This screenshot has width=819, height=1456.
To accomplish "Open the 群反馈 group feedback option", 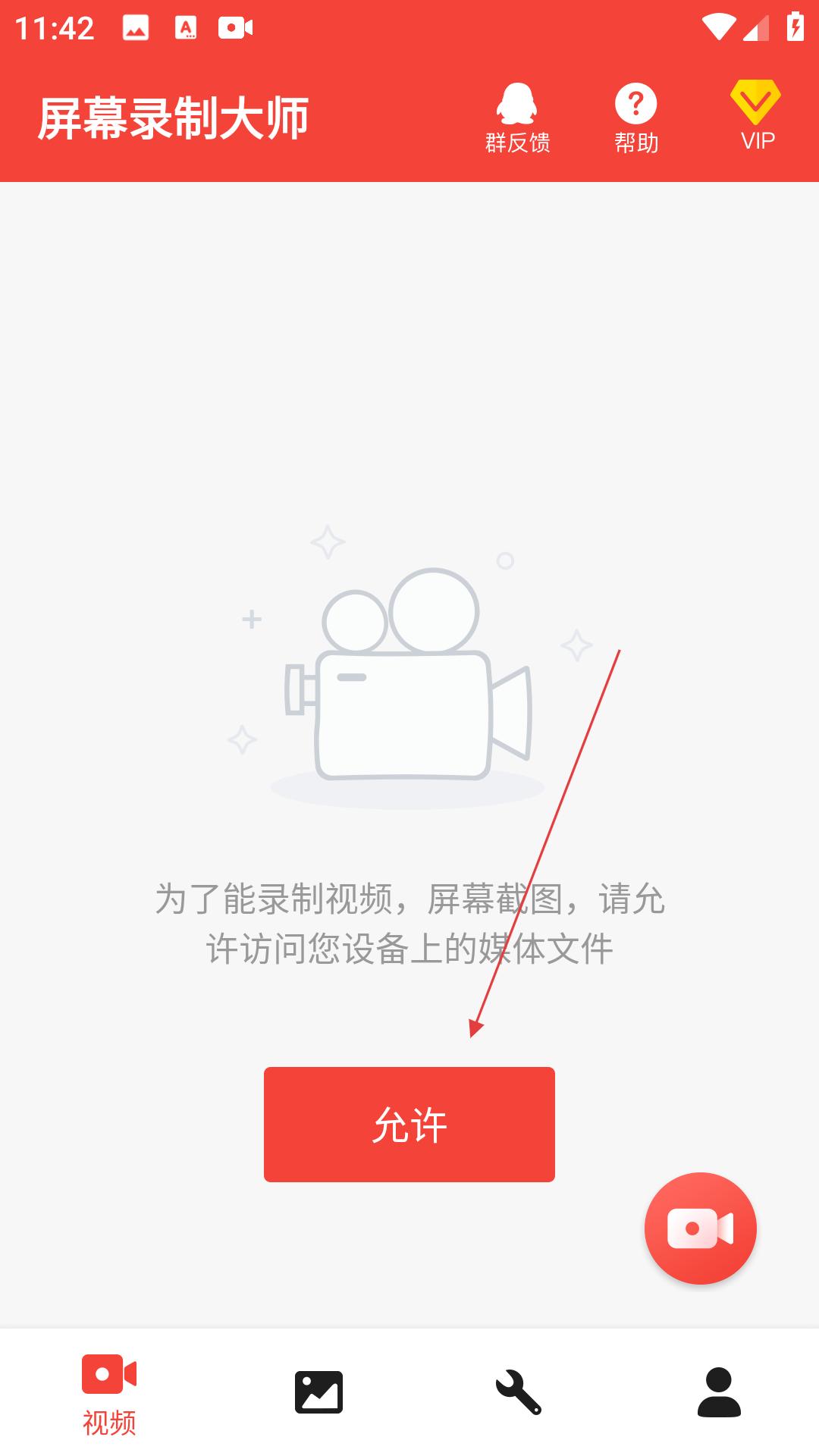I will 517,118.
